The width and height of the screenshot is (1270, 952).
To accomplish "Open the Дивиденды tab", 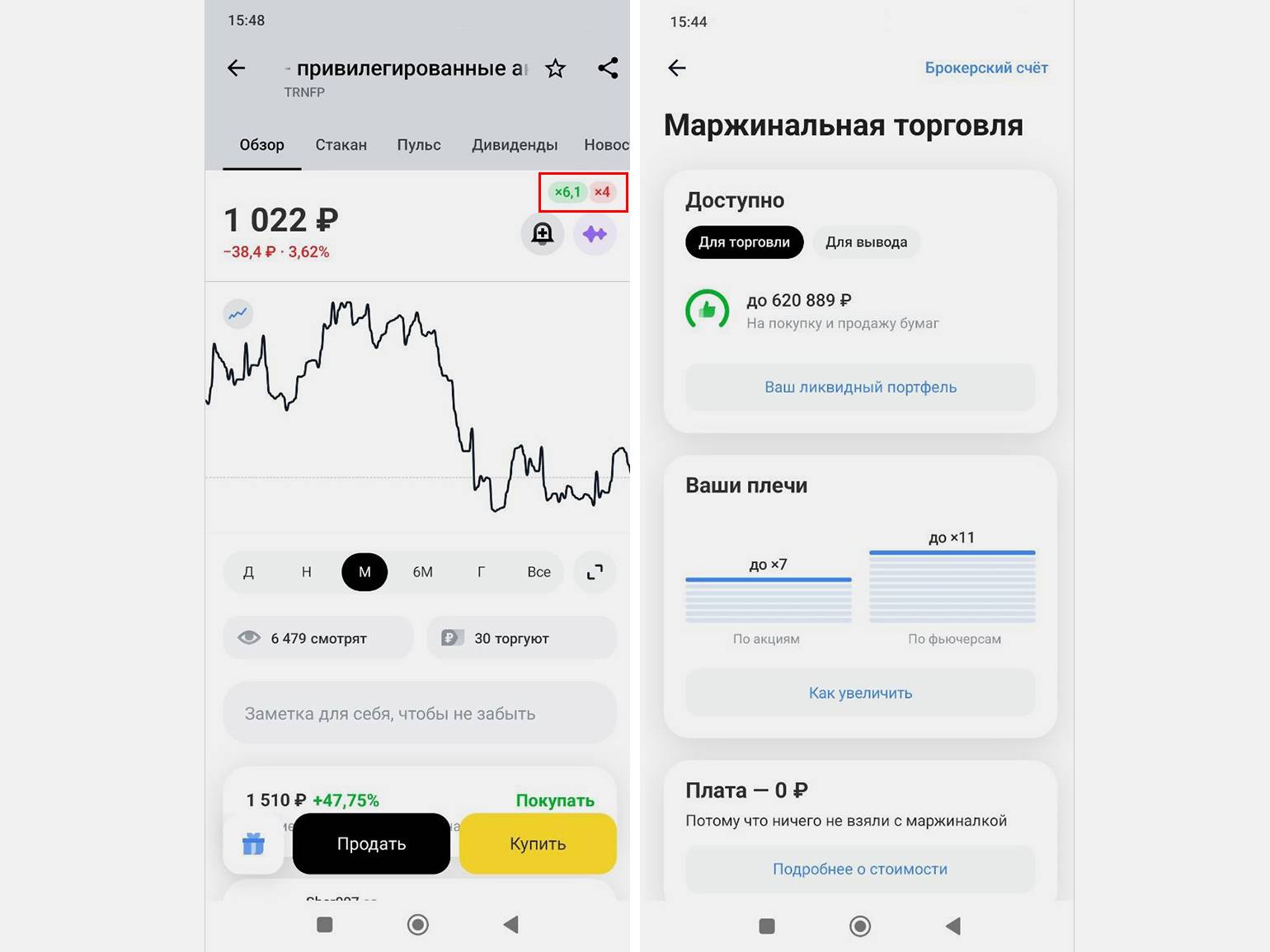I will click(515, 145).
